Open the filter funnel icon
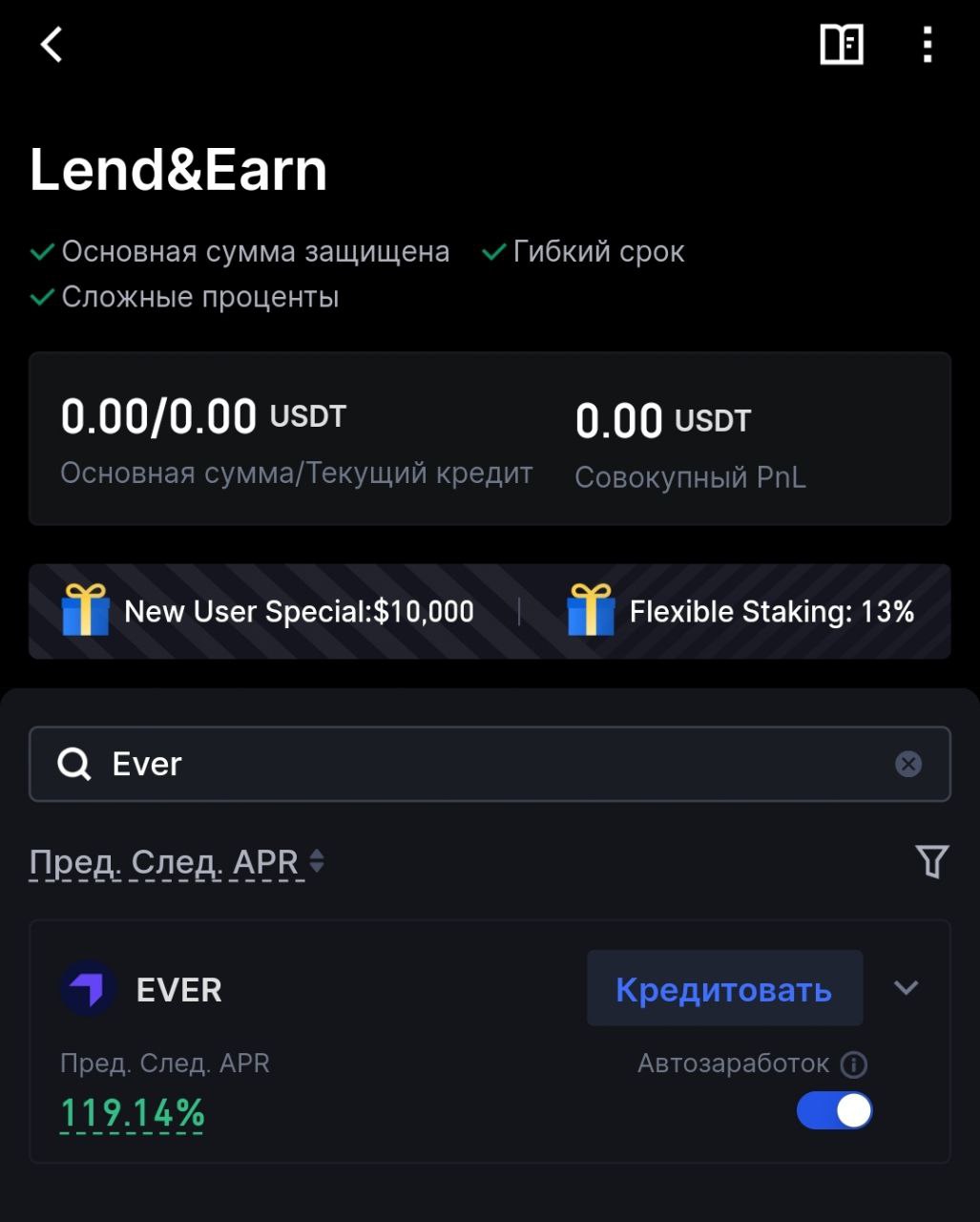Viewport: 980px width, 1222px height. [x=931, y=861]
